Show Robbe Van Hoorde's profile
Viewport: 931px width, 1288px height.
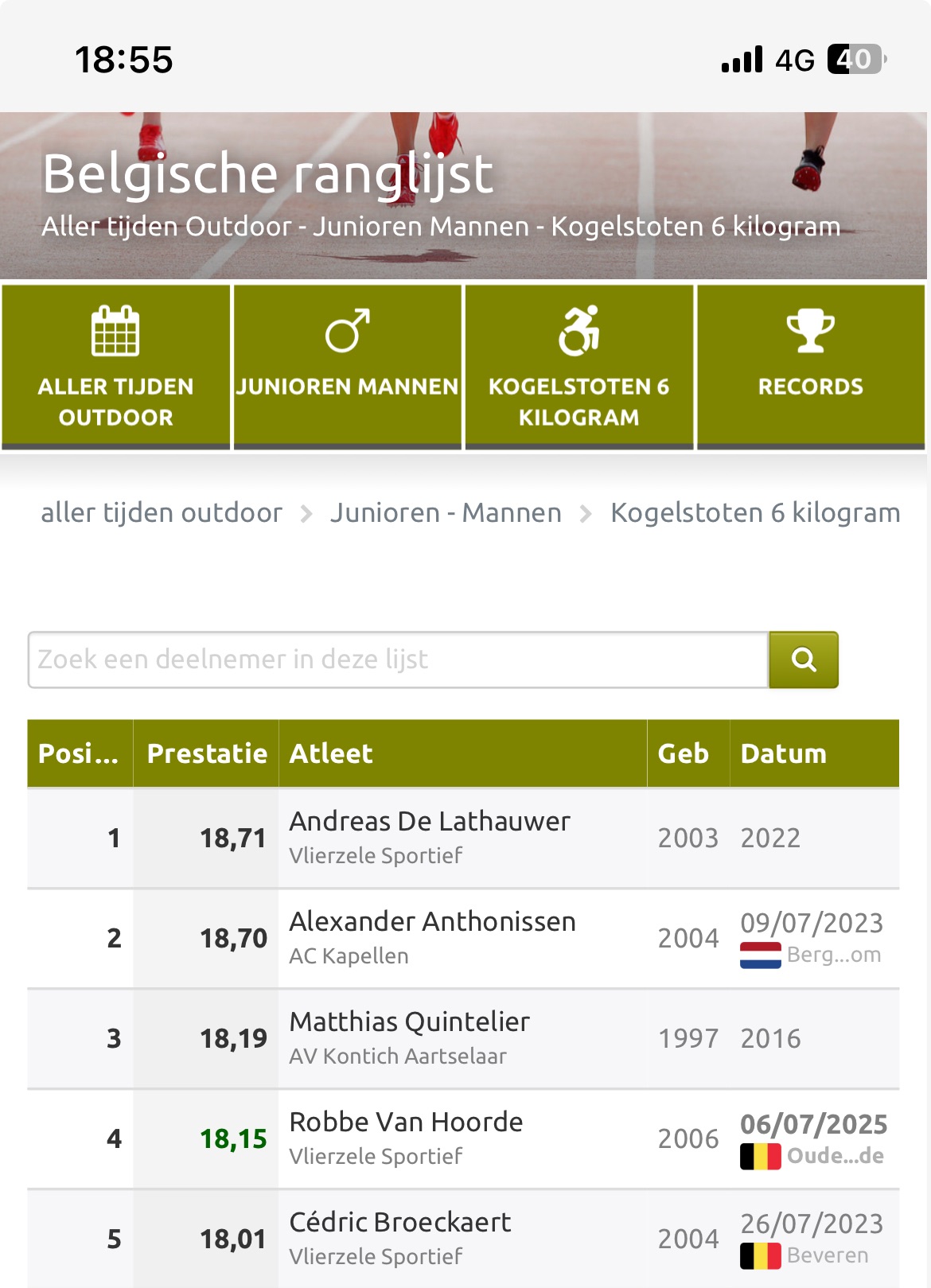click(406, 1123)
